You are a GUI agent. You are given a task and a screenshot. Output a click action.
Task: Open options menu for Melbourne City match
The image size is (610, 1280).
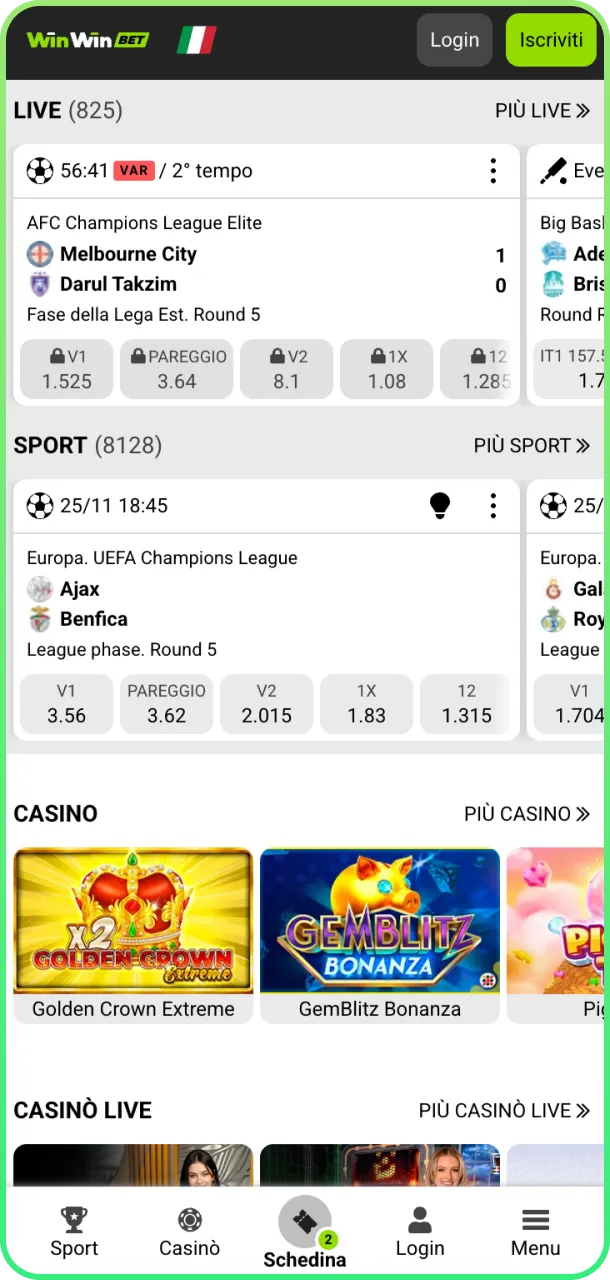(x=493, y=171)
